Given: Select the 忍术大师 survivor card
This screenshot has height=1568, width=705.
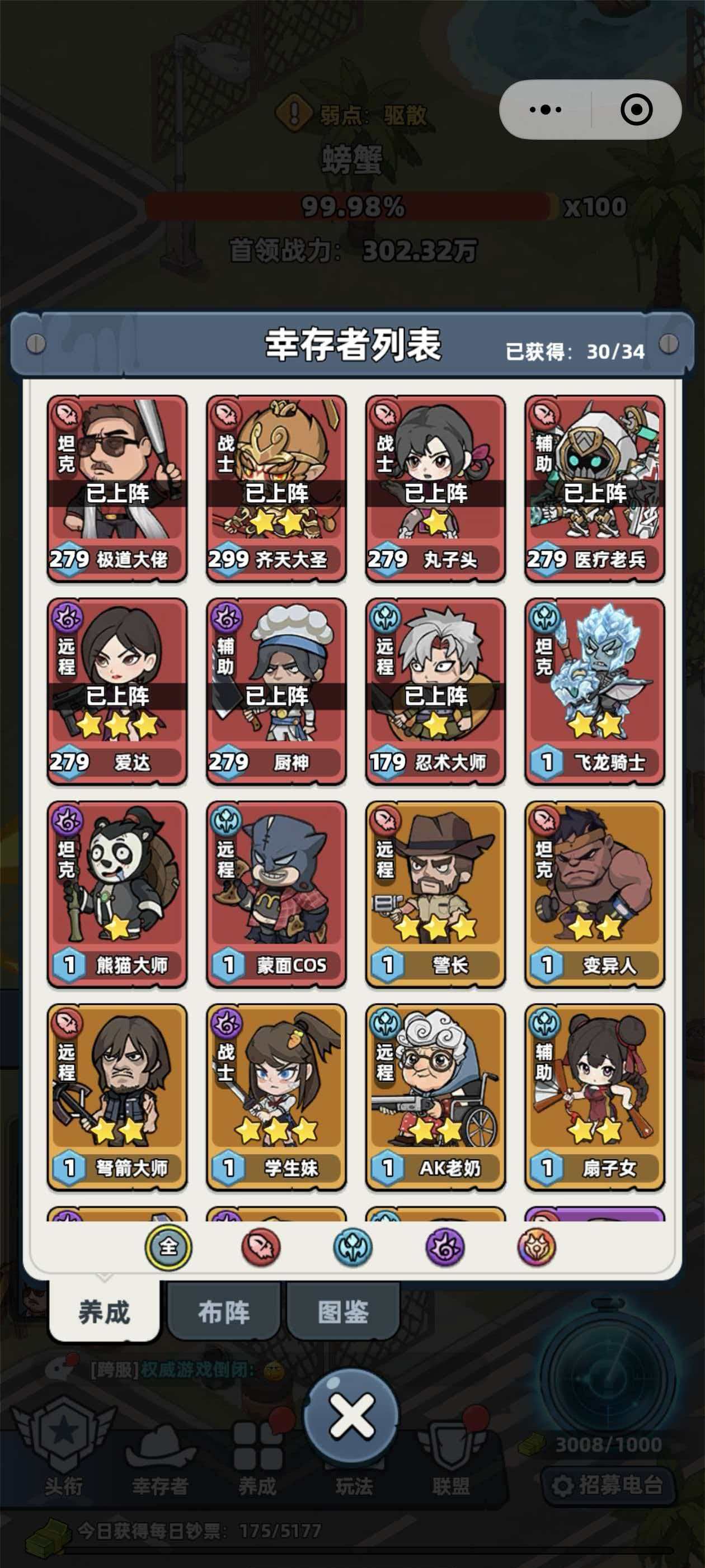Looking at the screenshot, I should click(435, 691).
